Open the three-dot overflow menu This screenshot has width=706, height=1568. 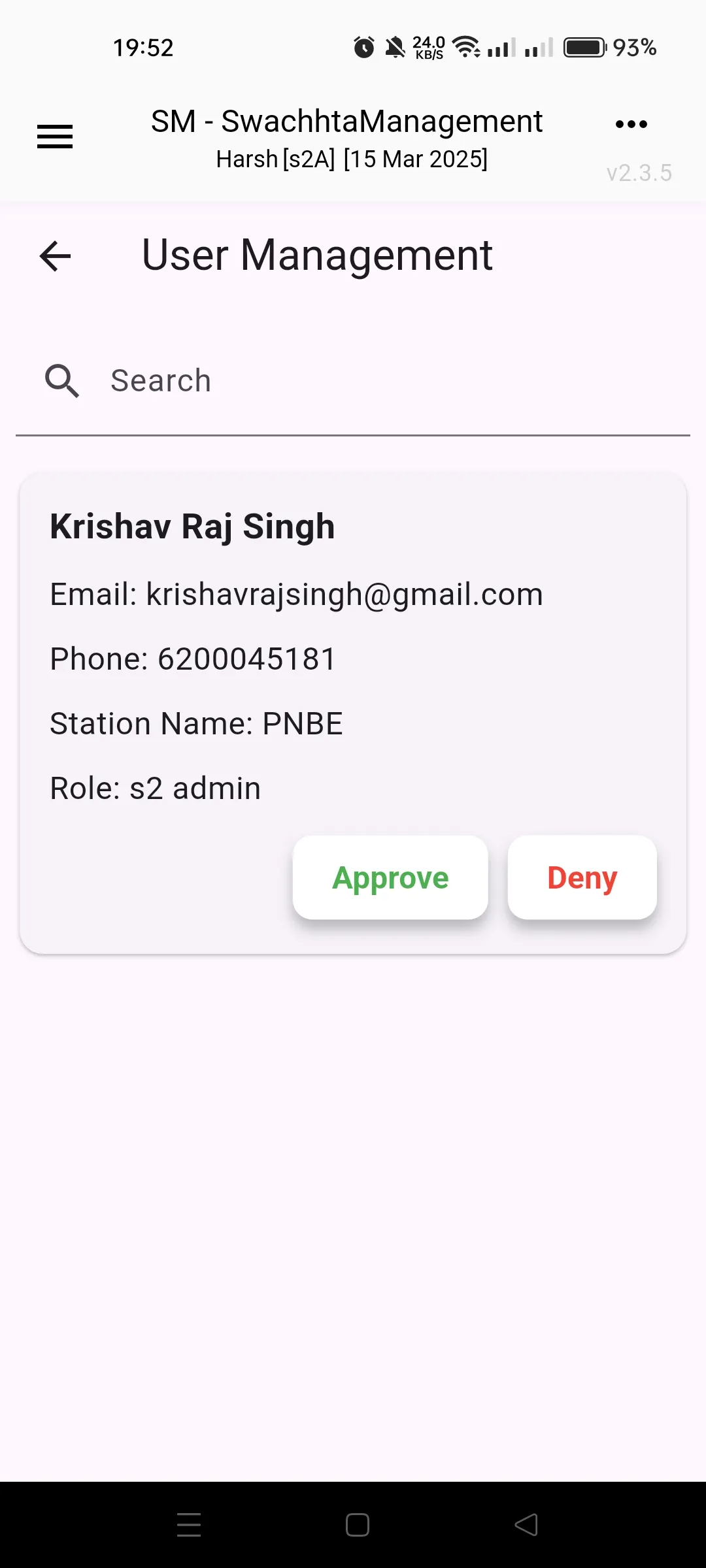631,124
